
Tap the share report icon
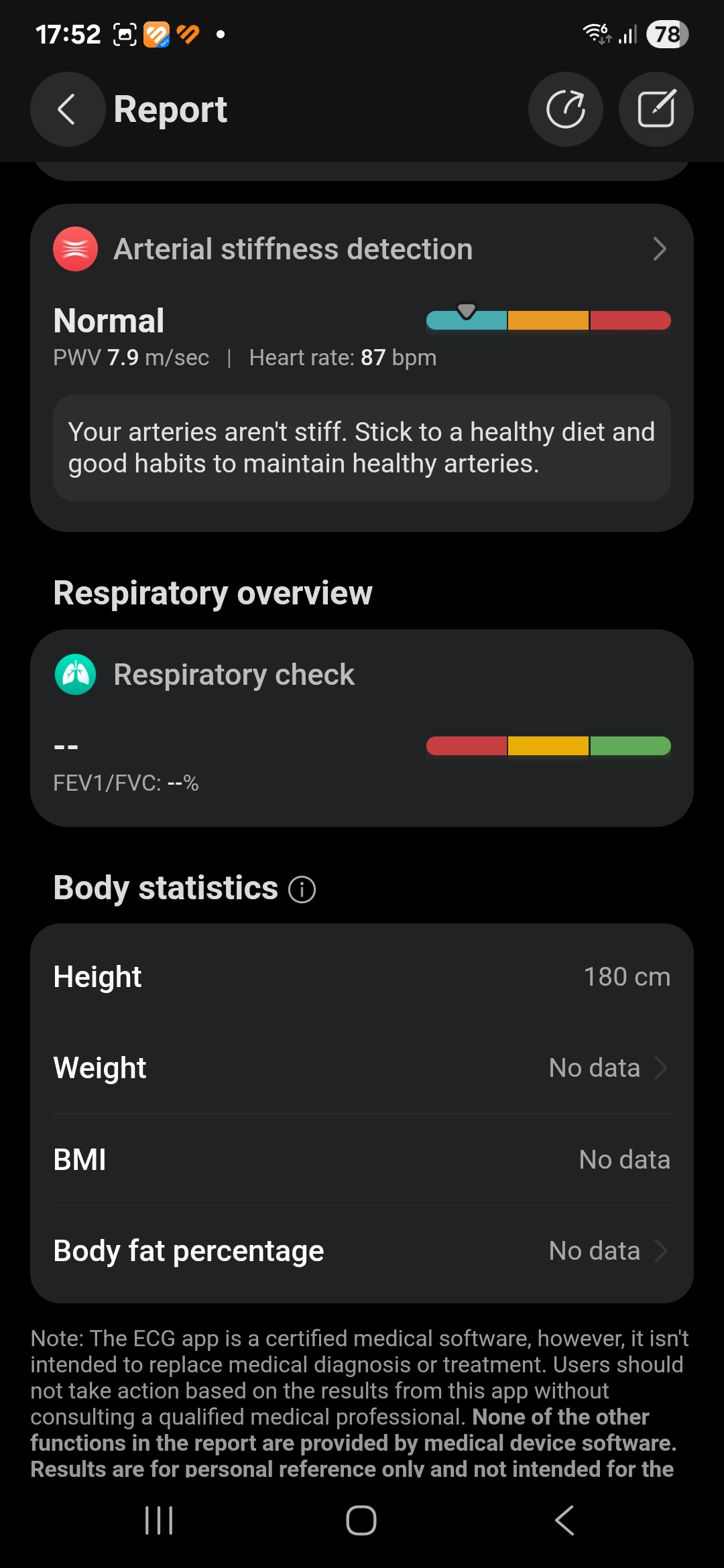pyautogui.click(x=566, y=109)
